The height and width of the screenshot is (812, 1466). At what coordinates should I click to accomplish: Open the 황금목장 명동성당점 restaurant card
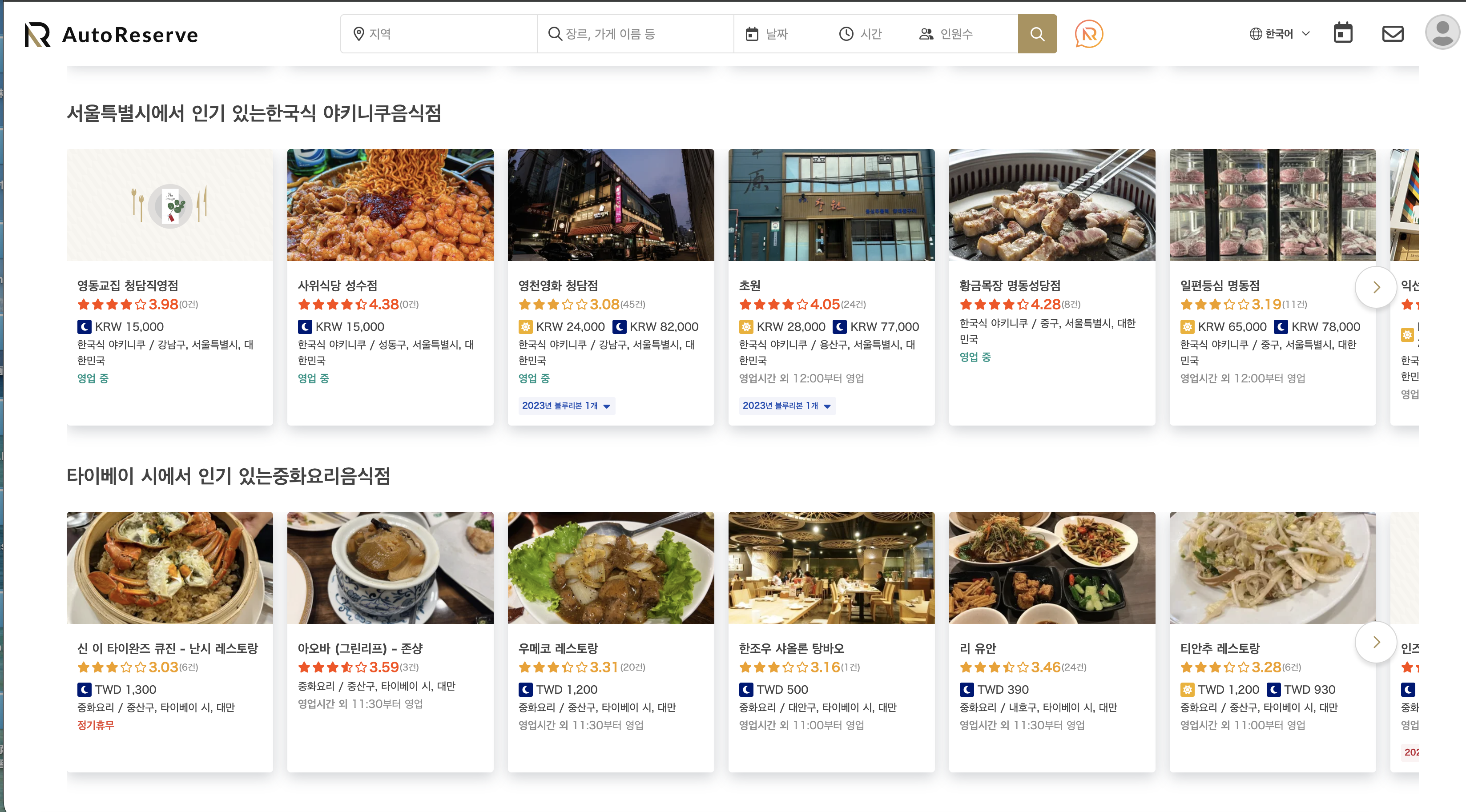[1052, 285]
